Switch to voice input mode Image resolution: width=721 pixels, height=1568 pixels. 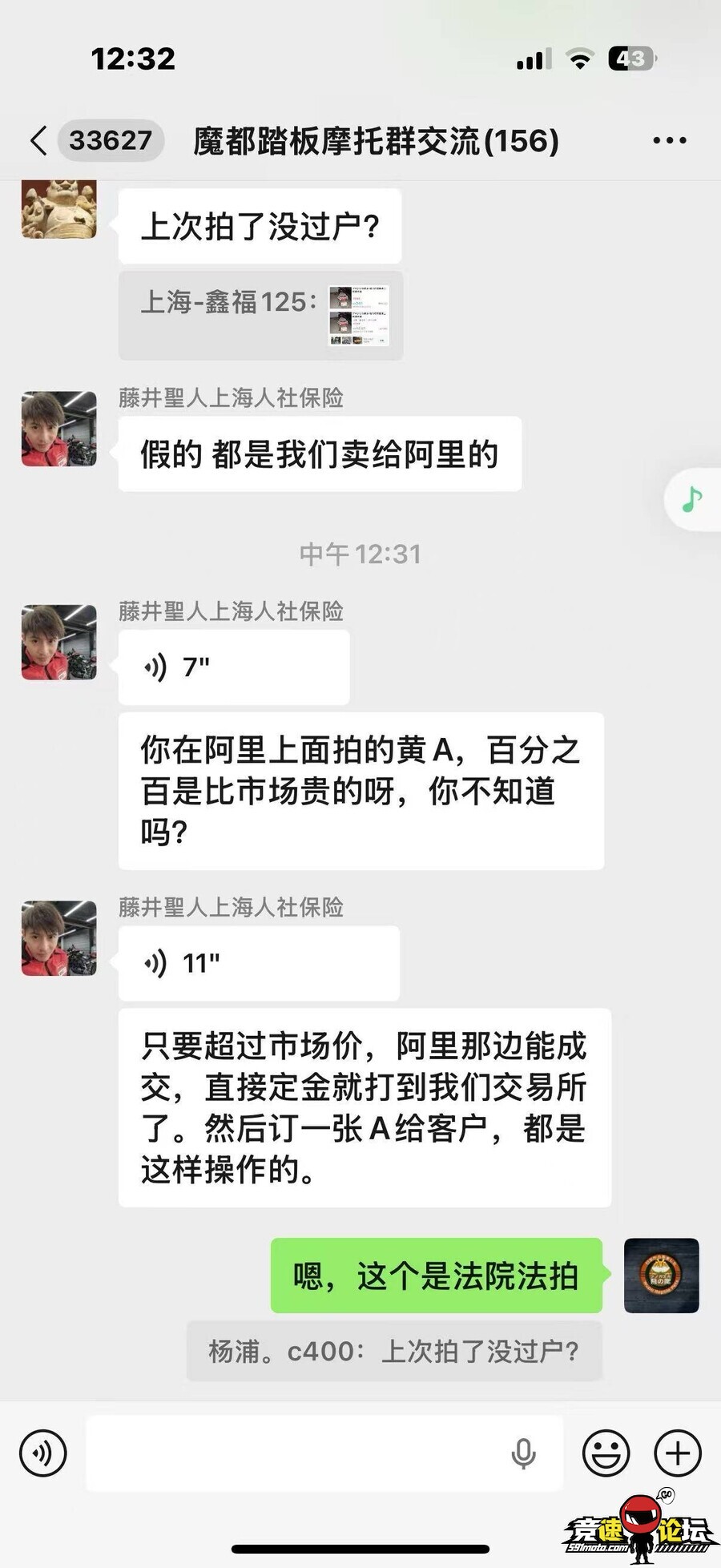click(x=43, y=1453)
